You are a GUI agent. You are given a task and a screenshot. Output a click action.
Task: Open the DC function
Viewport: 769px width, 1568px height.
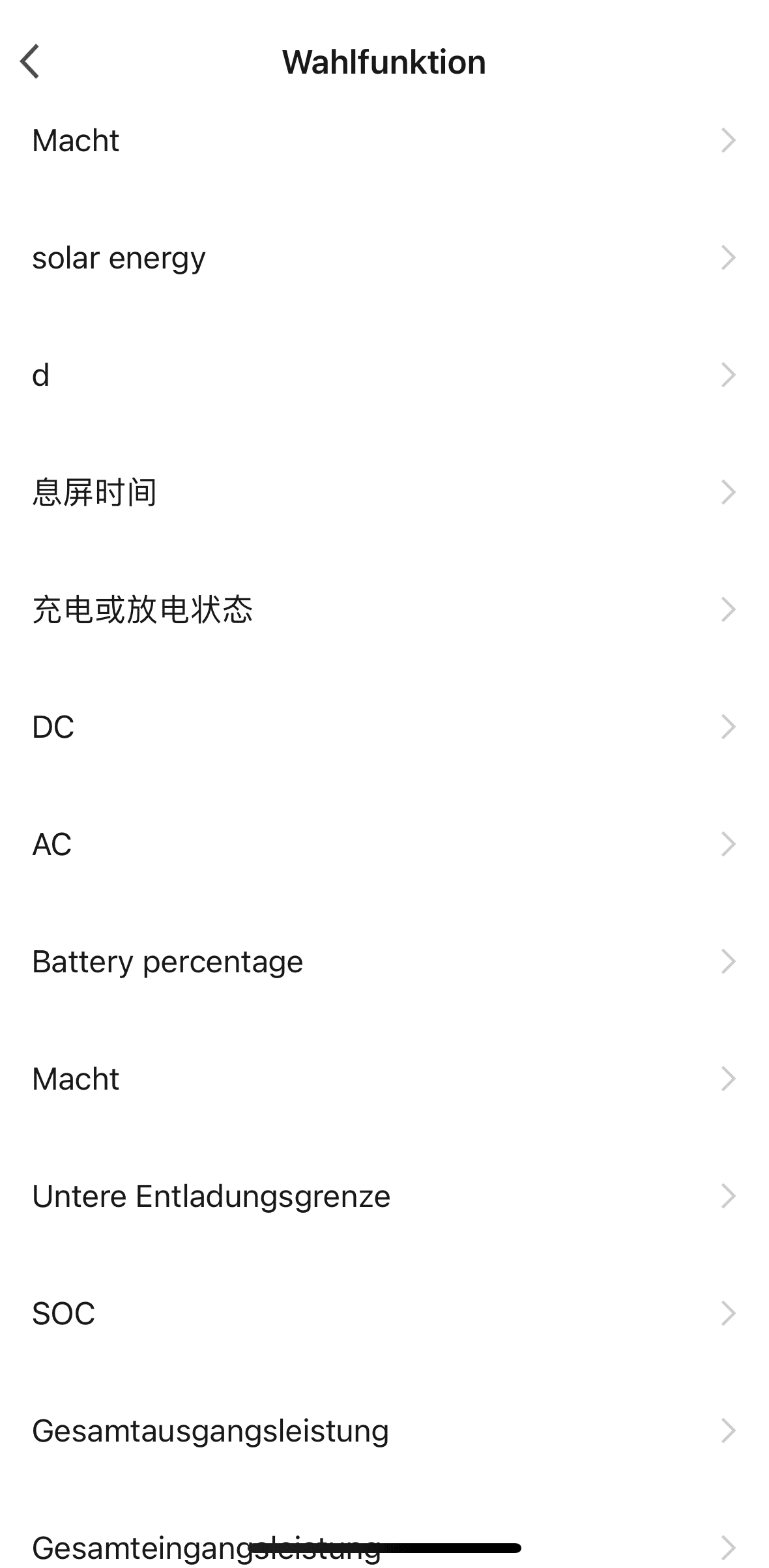point(384,727)
